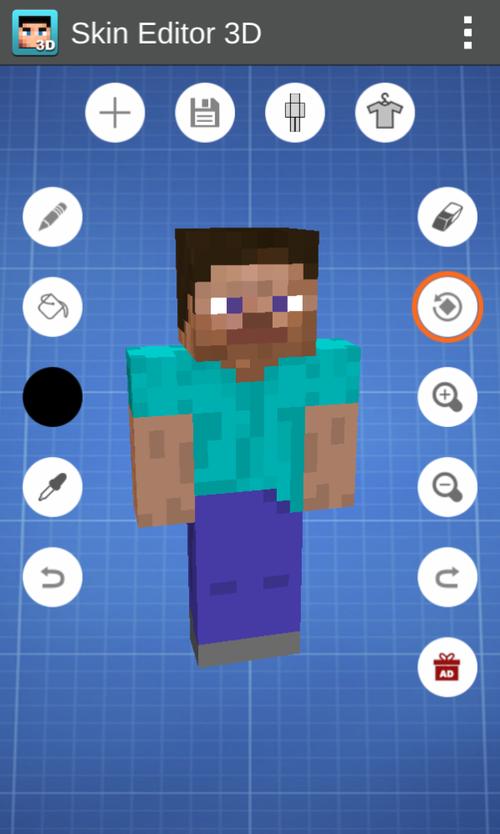Select the pencil drawing tool
This screenshot has height=834, width=500.
tap(53, 216)
